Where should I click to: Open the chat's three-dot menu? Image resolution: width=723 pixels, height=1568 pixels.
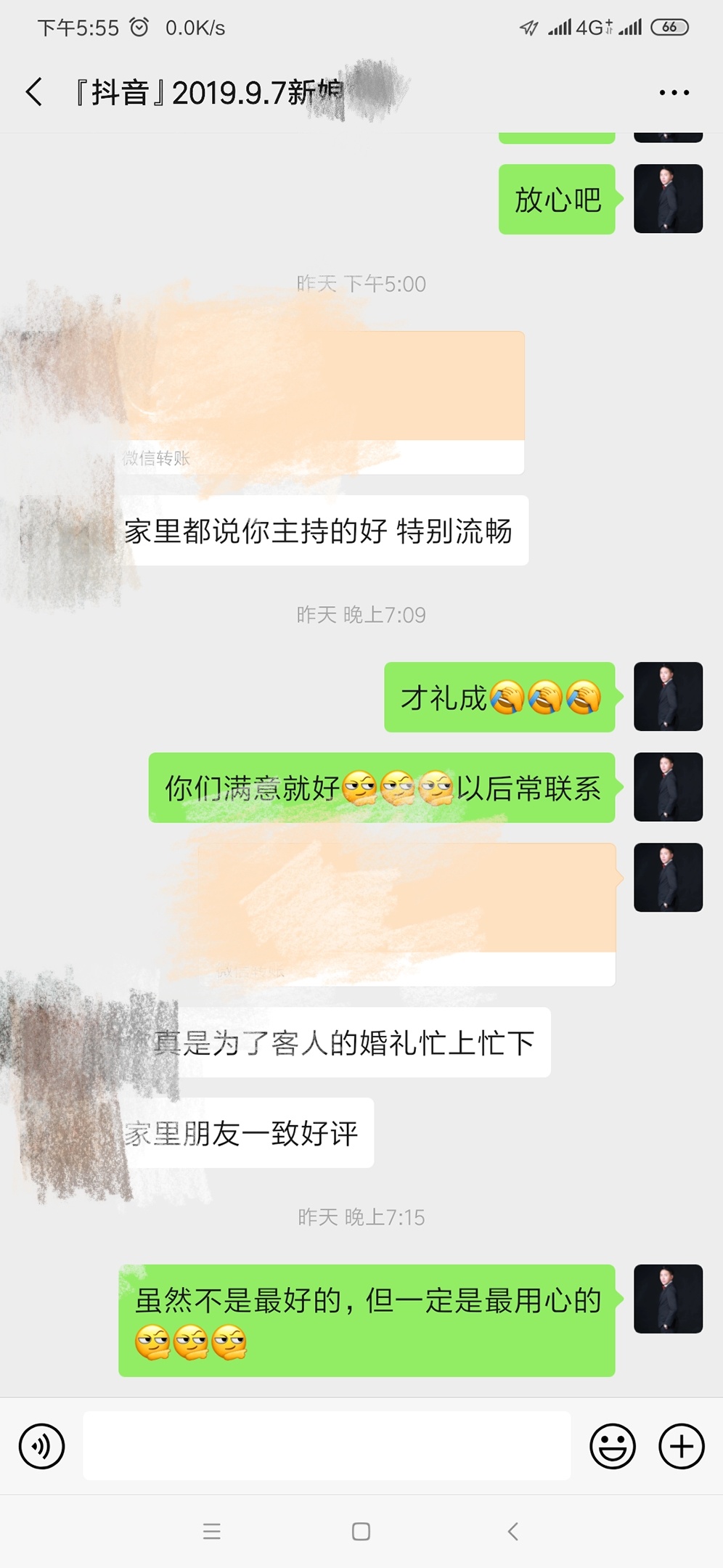point(674,92)
